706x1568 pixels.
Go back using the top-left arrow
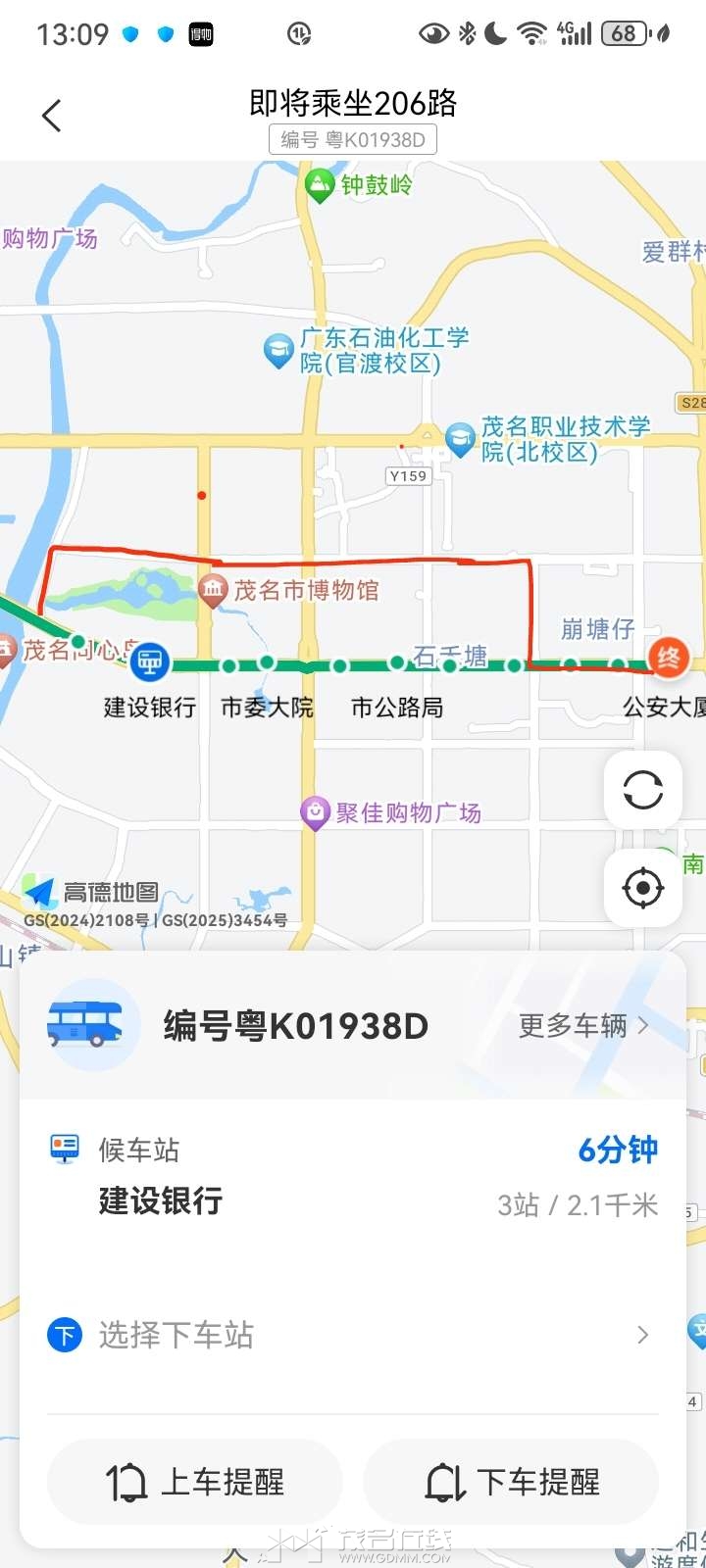click(52, 116)
